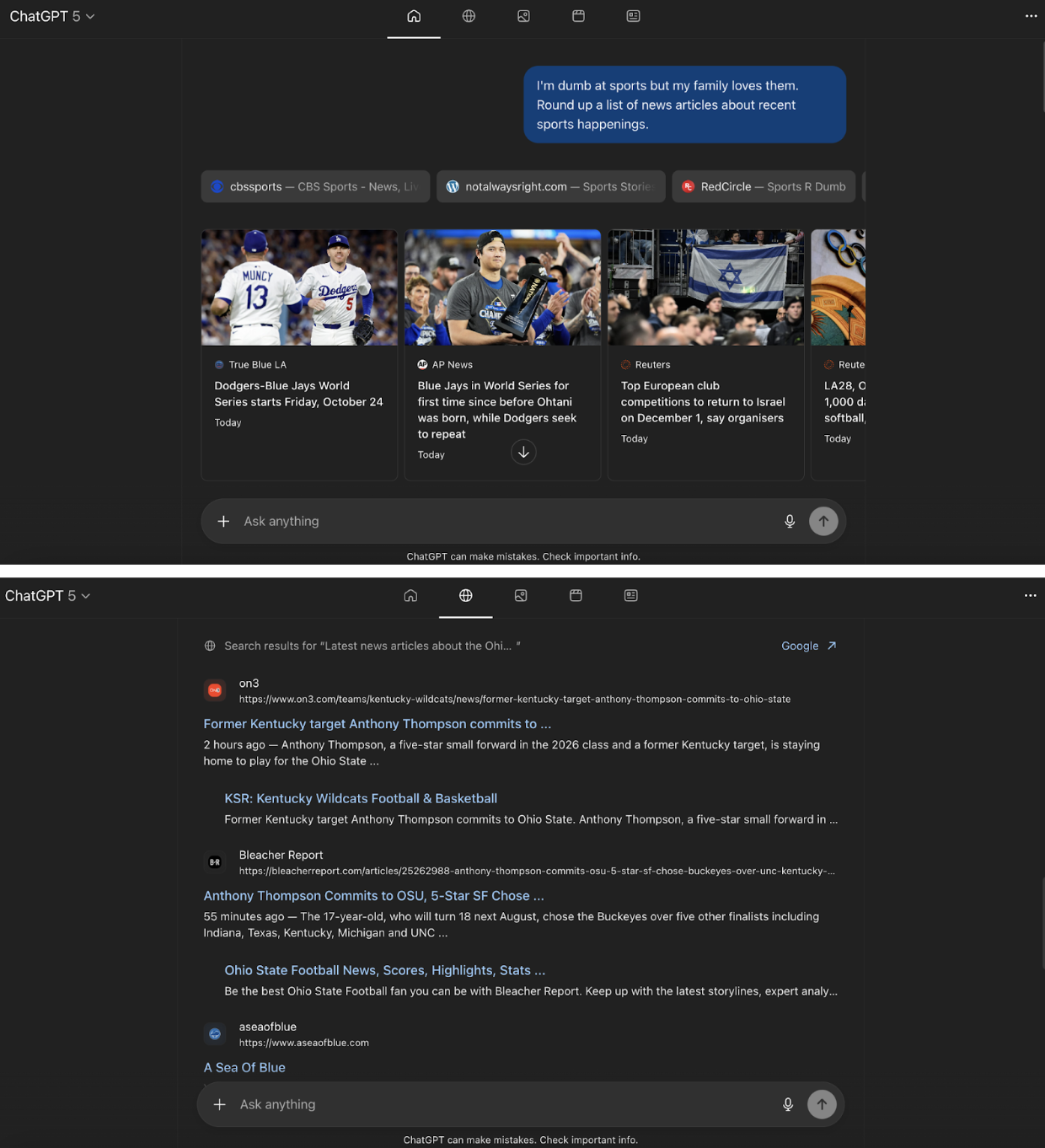
Task: Open Ohio State Football News, Scores link
Action: 384,970
